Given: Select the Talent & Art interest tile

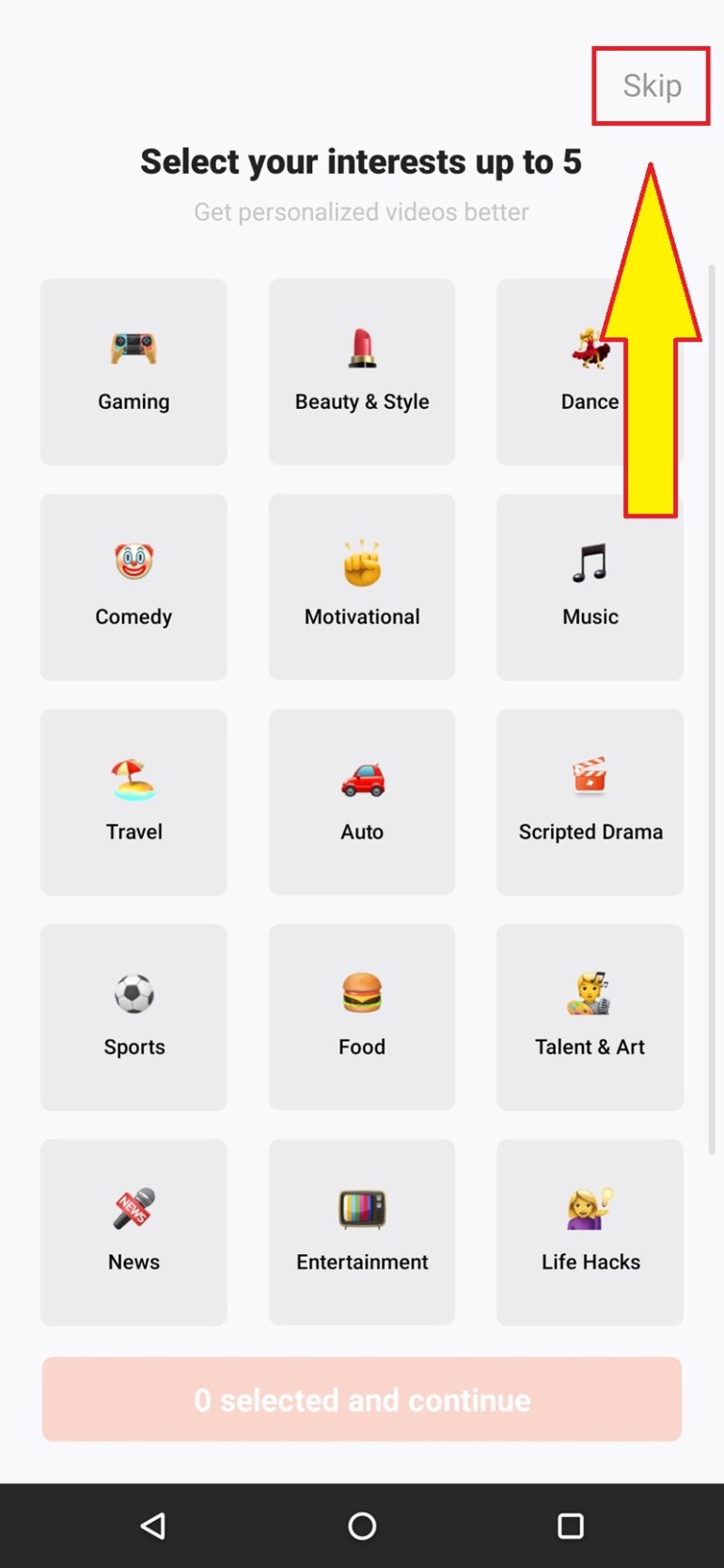Looking at the screenshot, I should click(590, 1017).
